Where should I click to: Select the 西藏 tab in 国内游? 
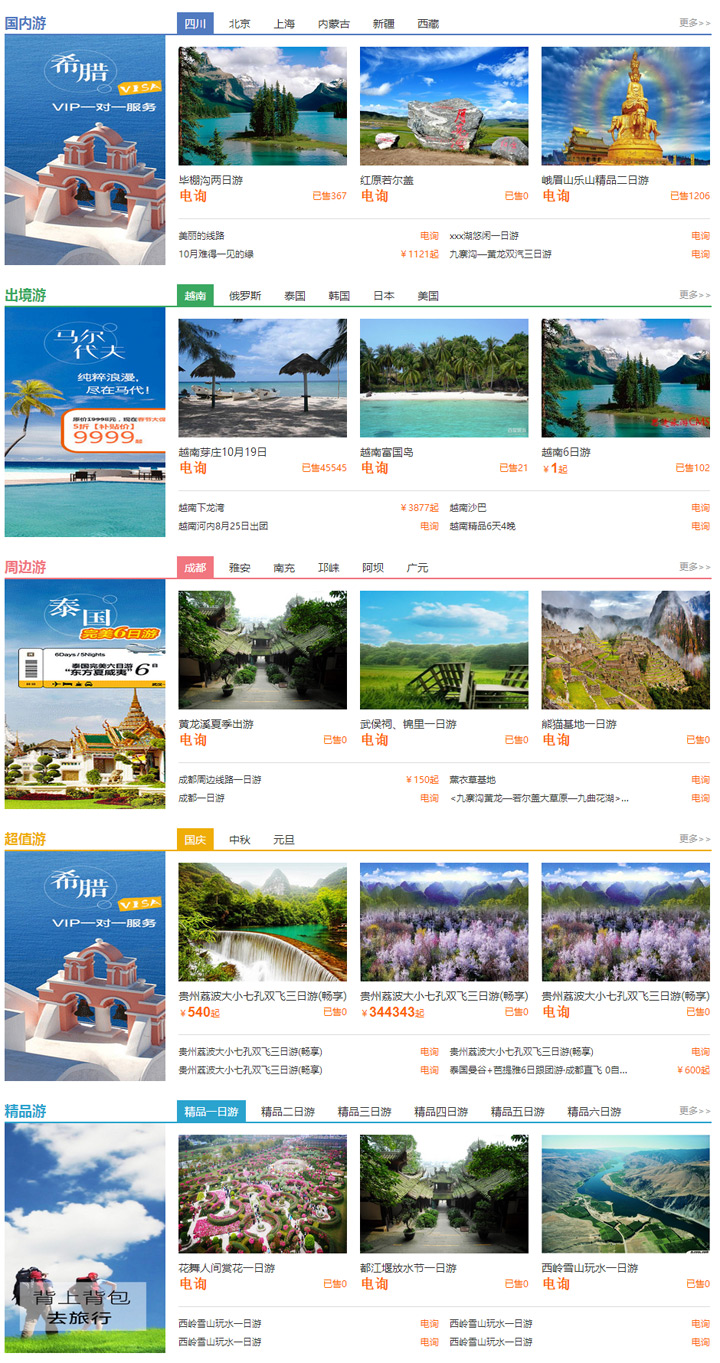(428, 23)
